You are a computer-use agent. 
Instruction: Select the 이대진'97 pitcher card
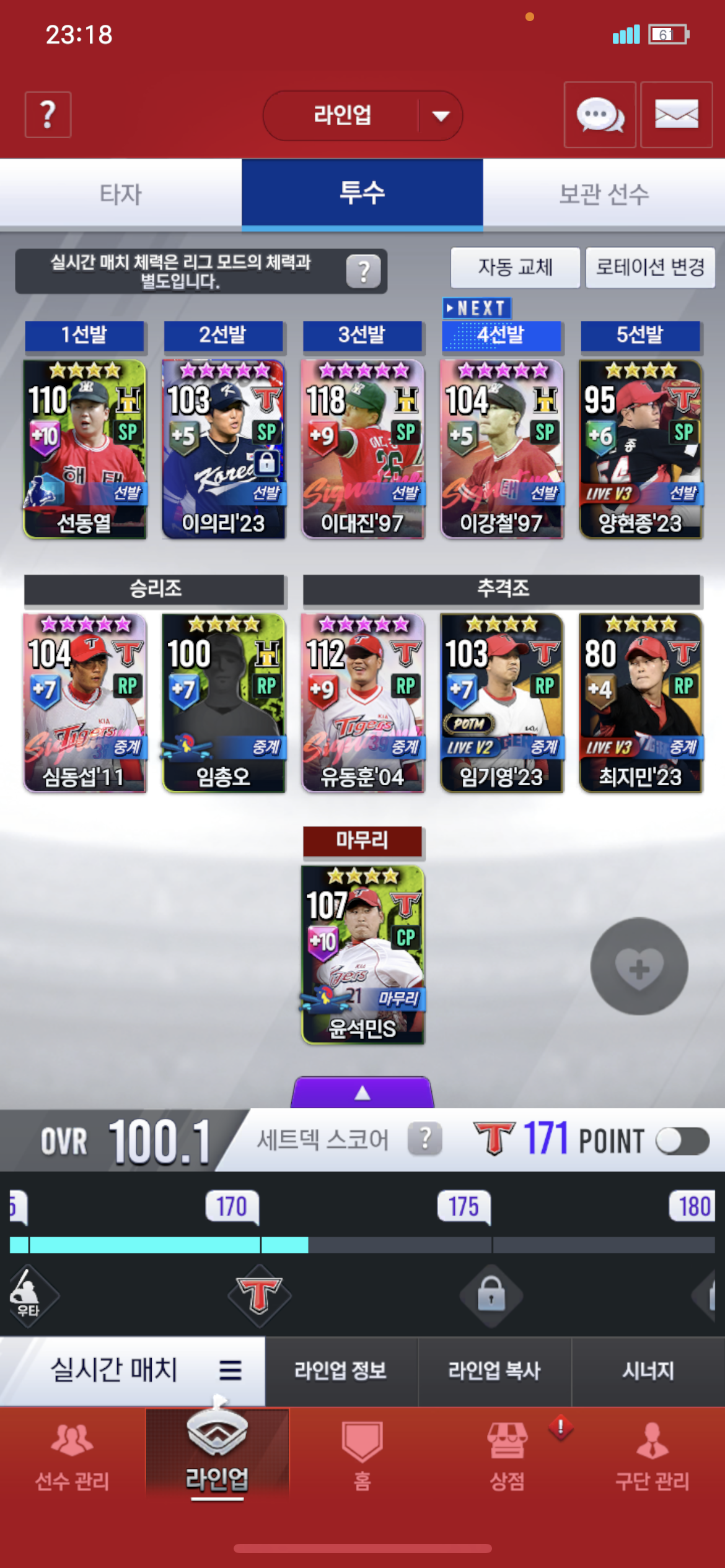tap(362, 449)
